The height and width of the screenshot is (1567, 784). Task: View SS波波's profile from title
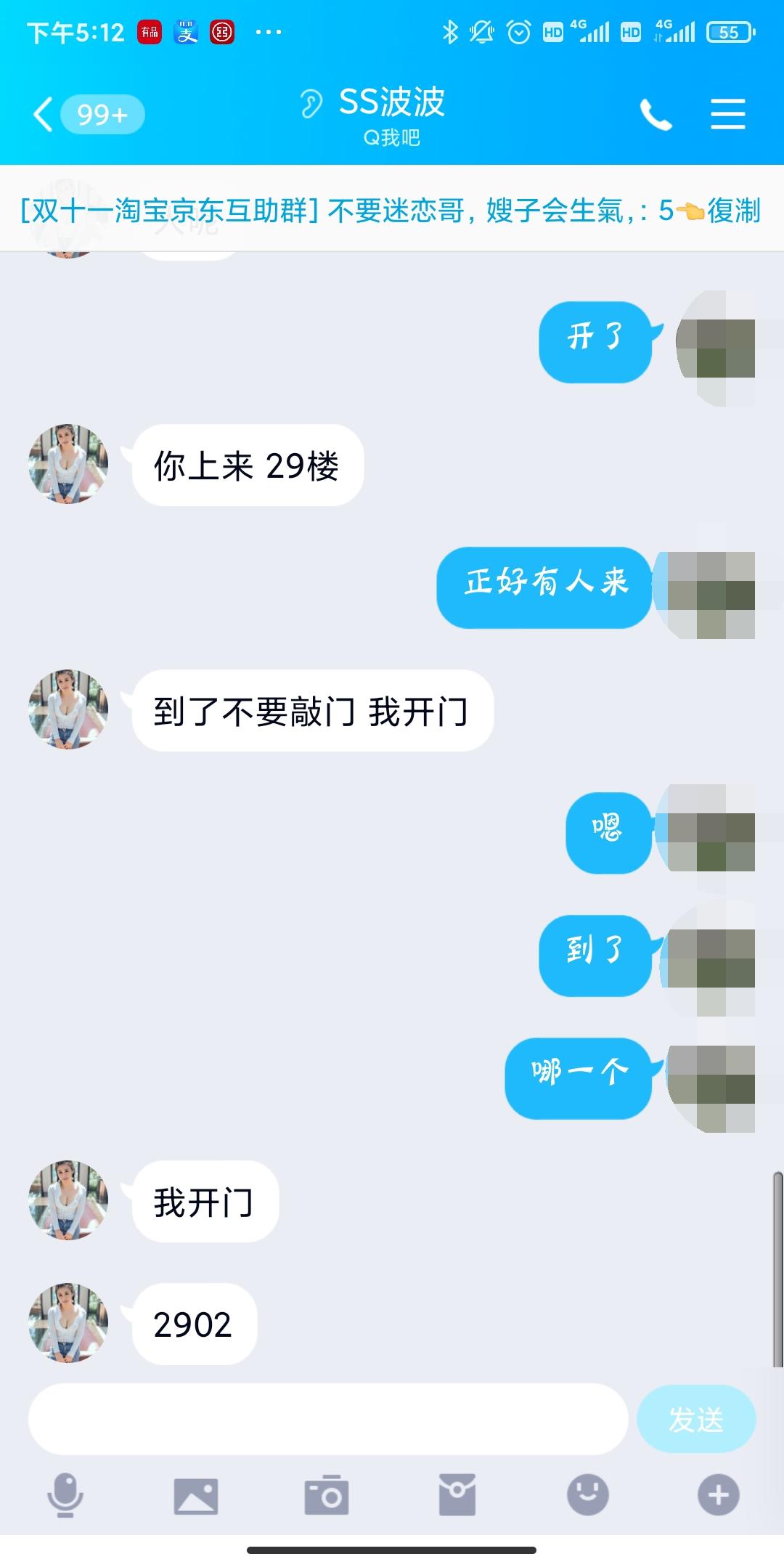click(x=392, y=103)
